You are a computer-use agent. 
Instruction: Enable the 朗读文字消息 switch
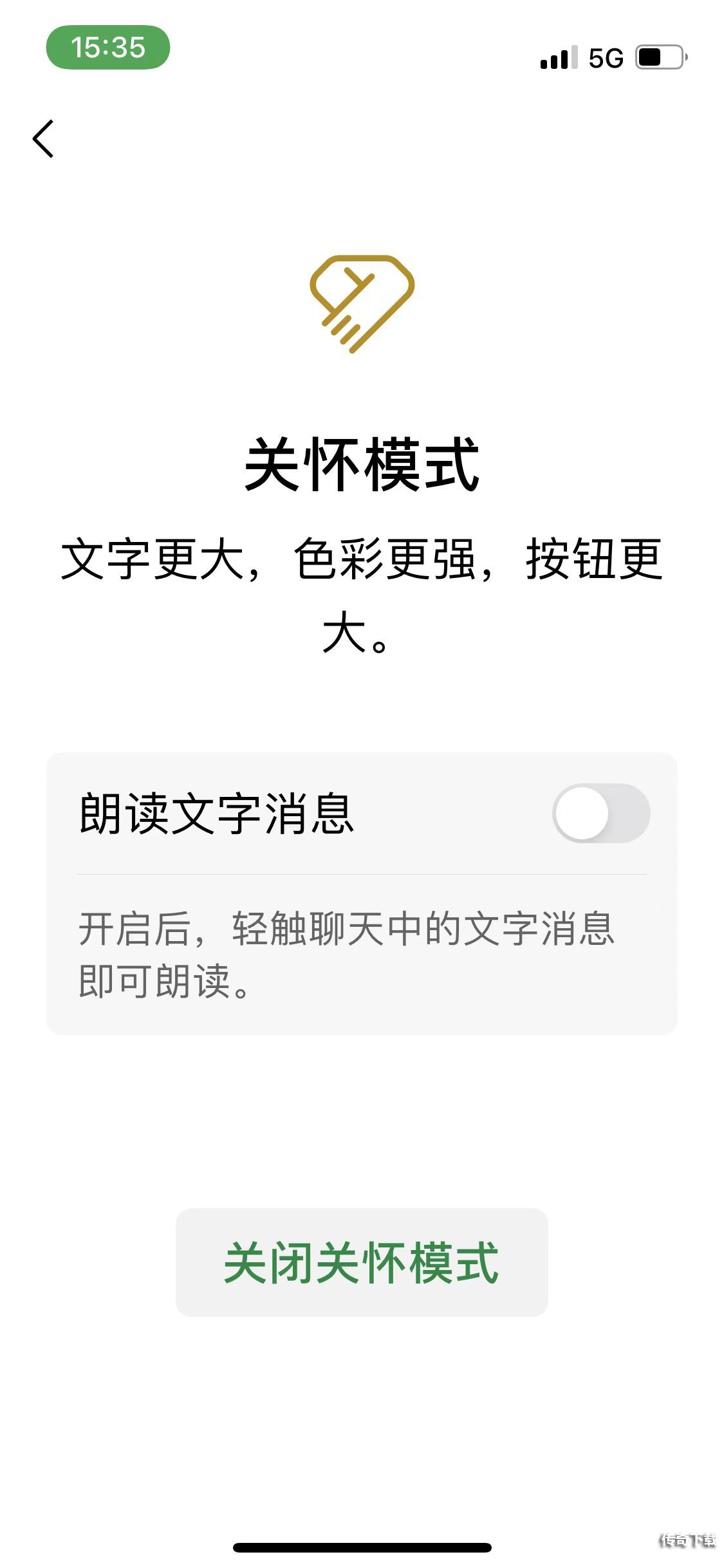point(601,813)
